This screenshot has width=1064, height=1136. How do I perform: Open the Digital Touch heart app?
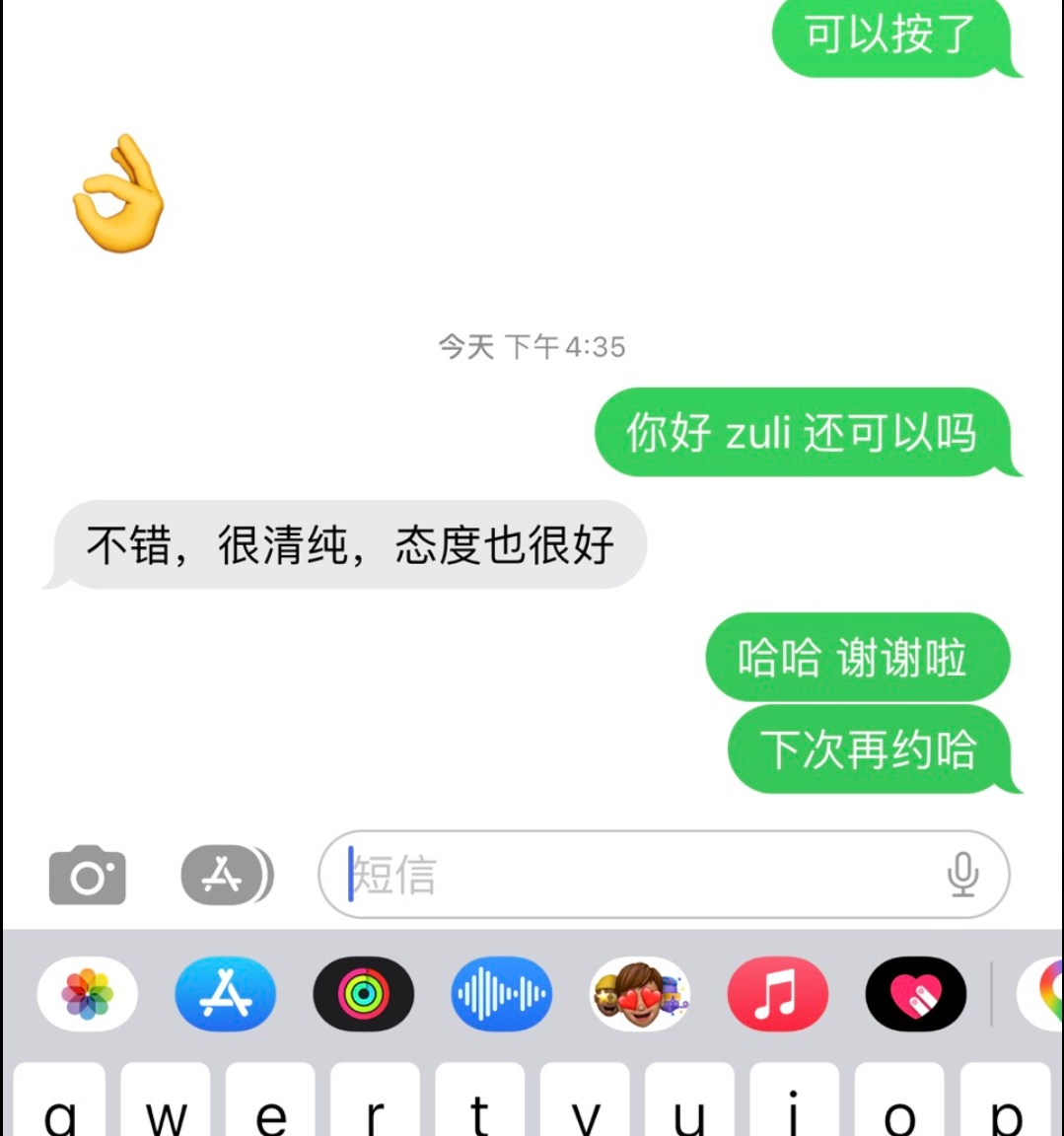(916, 994)
